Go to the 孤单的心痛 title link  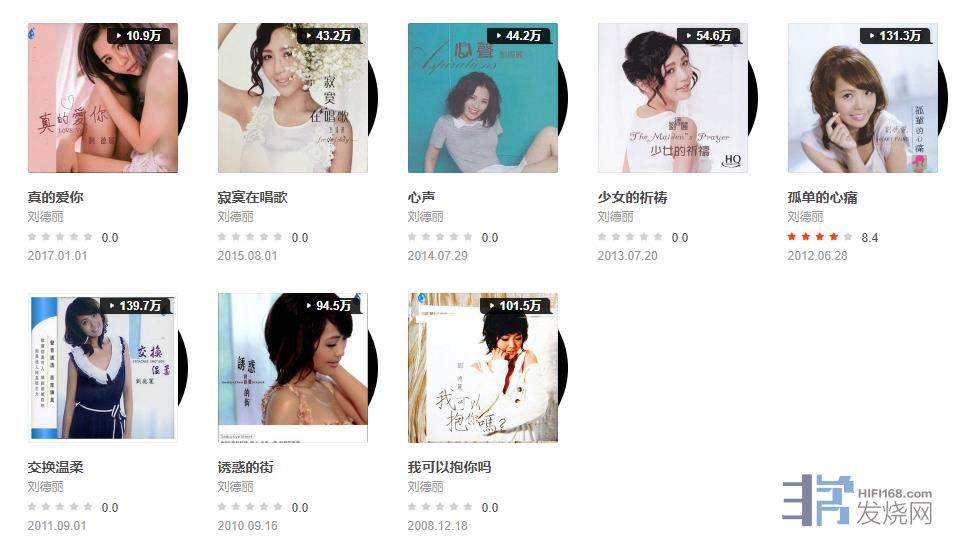click(822, 197)
